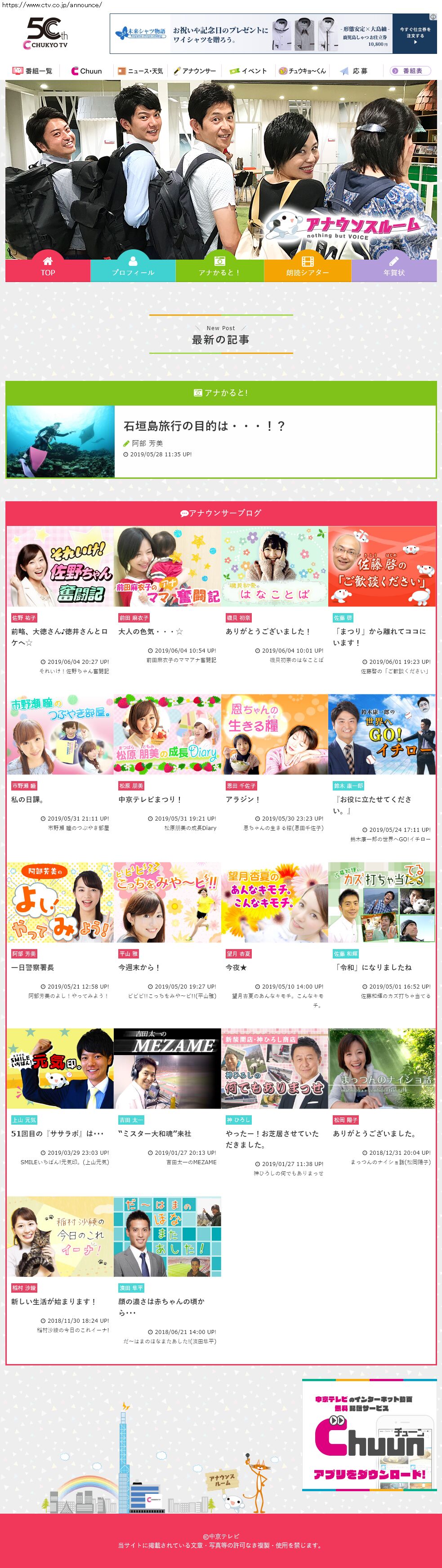The image size is (442, 1568).
Task: View 鈴木康一郎の世界へGO!イチロー blog
Action: [382, 734]
